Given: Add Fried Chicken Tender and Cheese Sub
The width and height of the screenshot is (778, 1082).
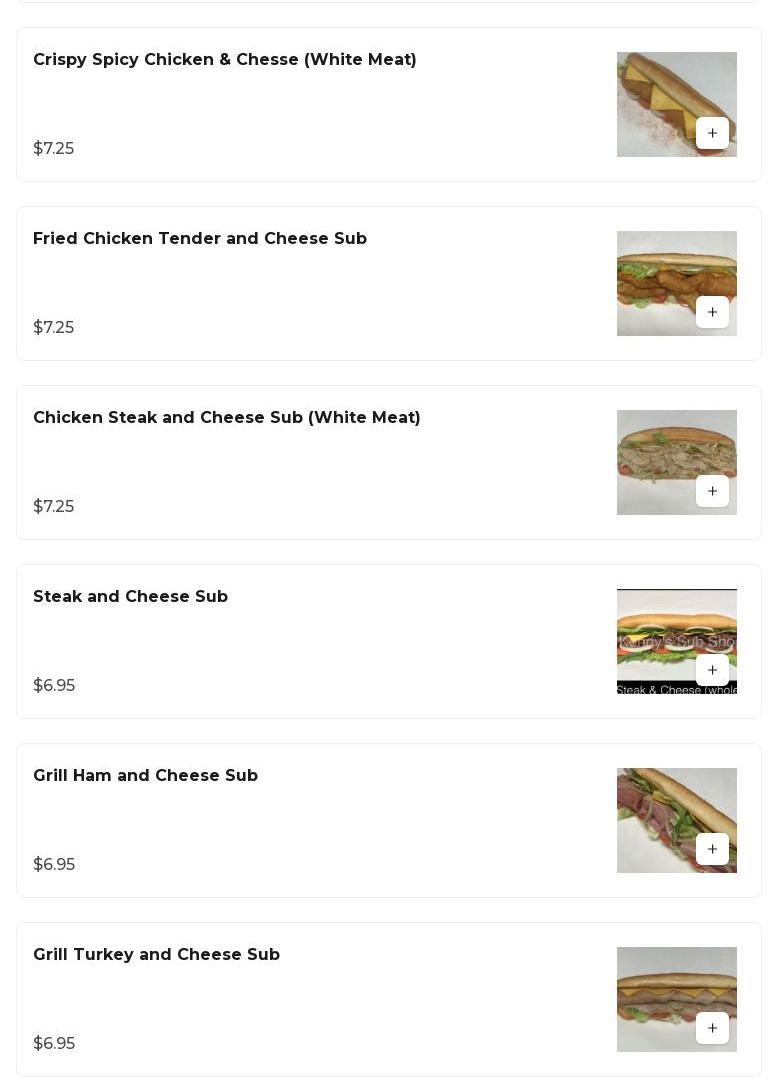Looking at the screenshot, I should pyautogui.click(x=712, y=312).
